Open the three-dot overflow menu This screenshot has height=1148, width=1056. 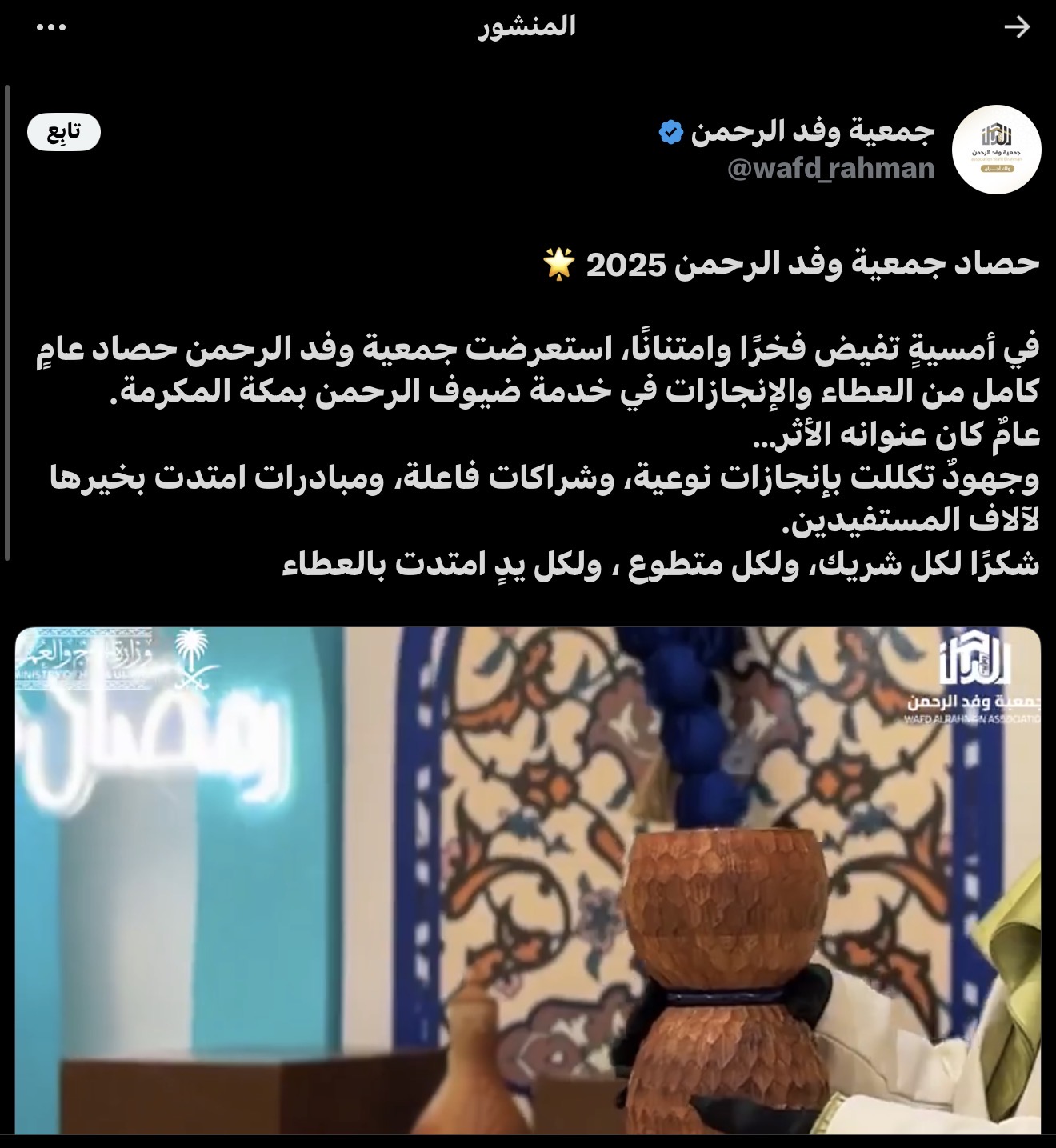pyautogui.click(x=51, y=27)
